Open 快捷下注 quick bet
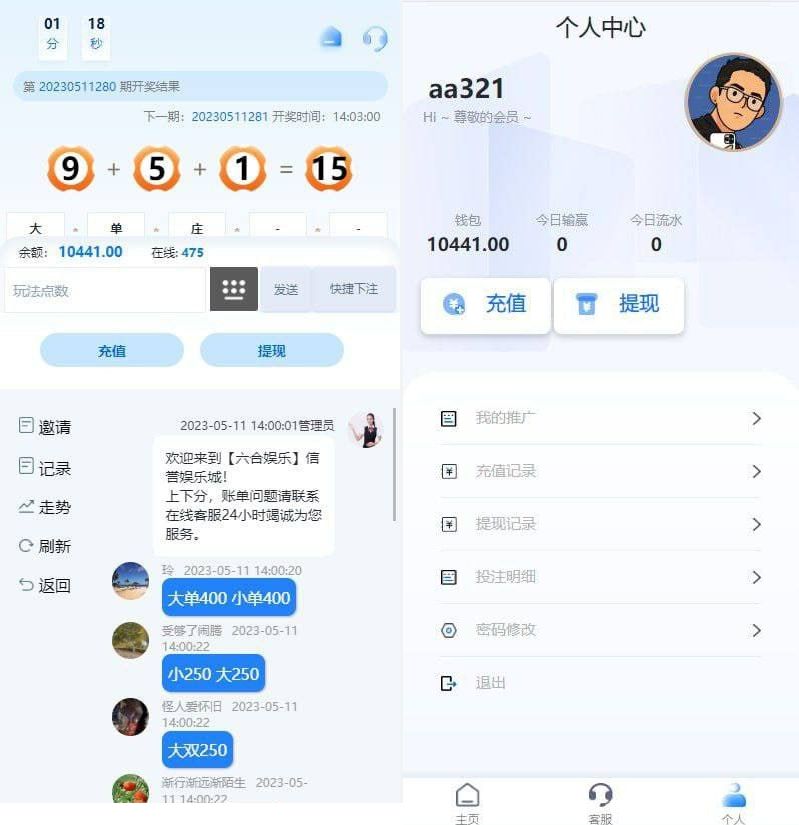The height and width of the screenshot is (825, 799). pyautogui.click(x=354, y=289)
